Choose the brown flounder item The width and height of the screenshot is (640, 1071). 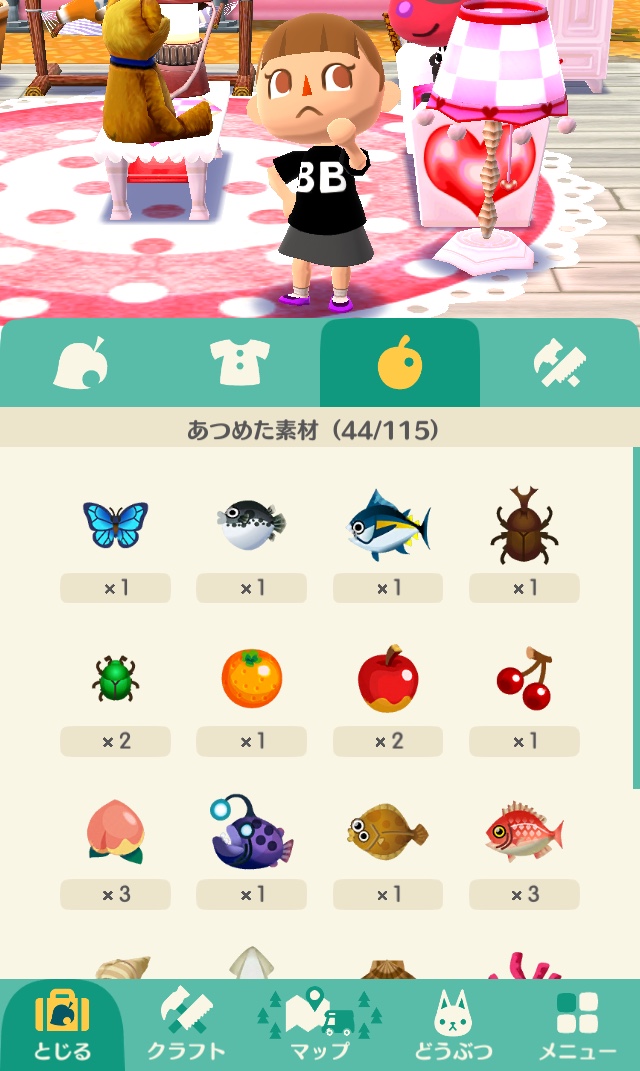tap(388, 832)
